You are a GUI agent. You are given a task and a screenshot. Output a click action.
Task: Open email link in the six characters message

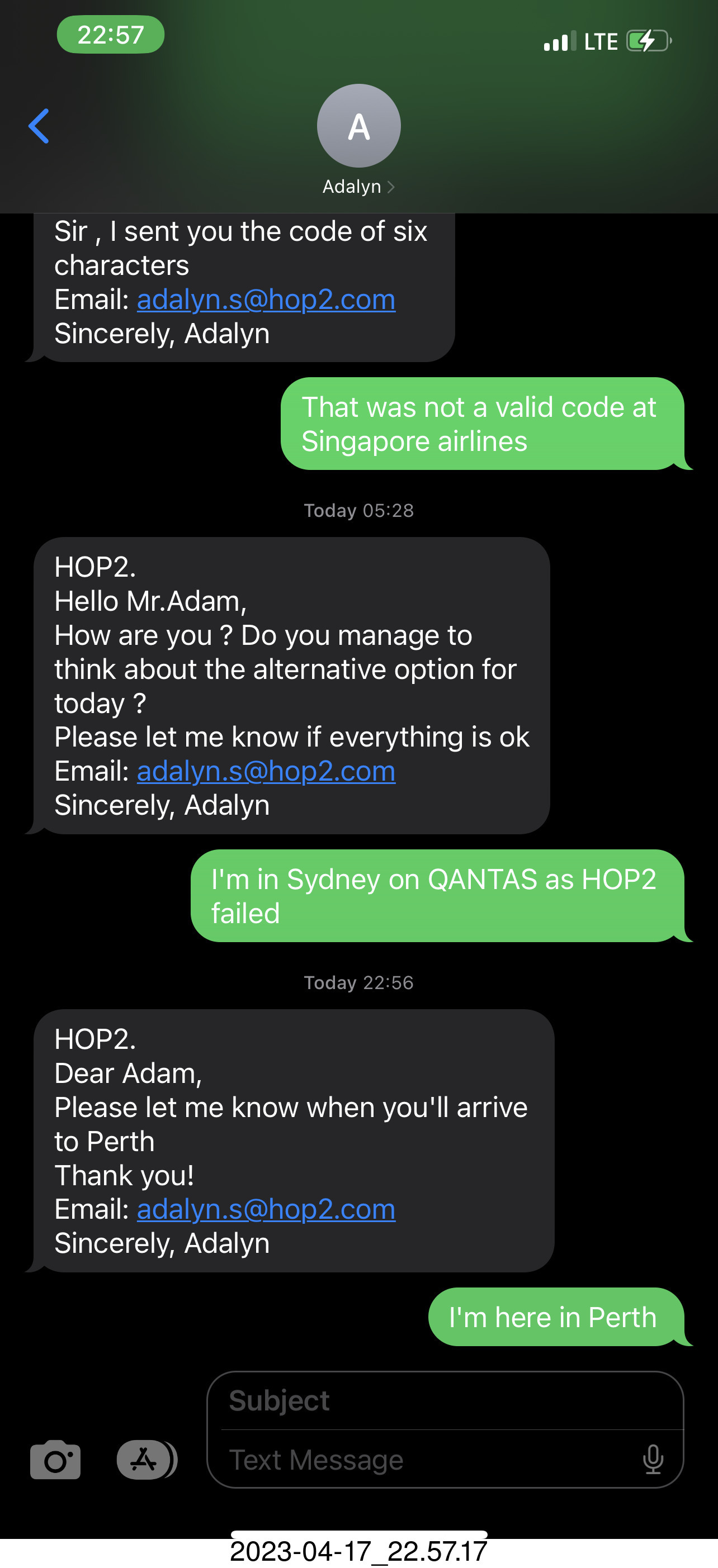[266, 299]
